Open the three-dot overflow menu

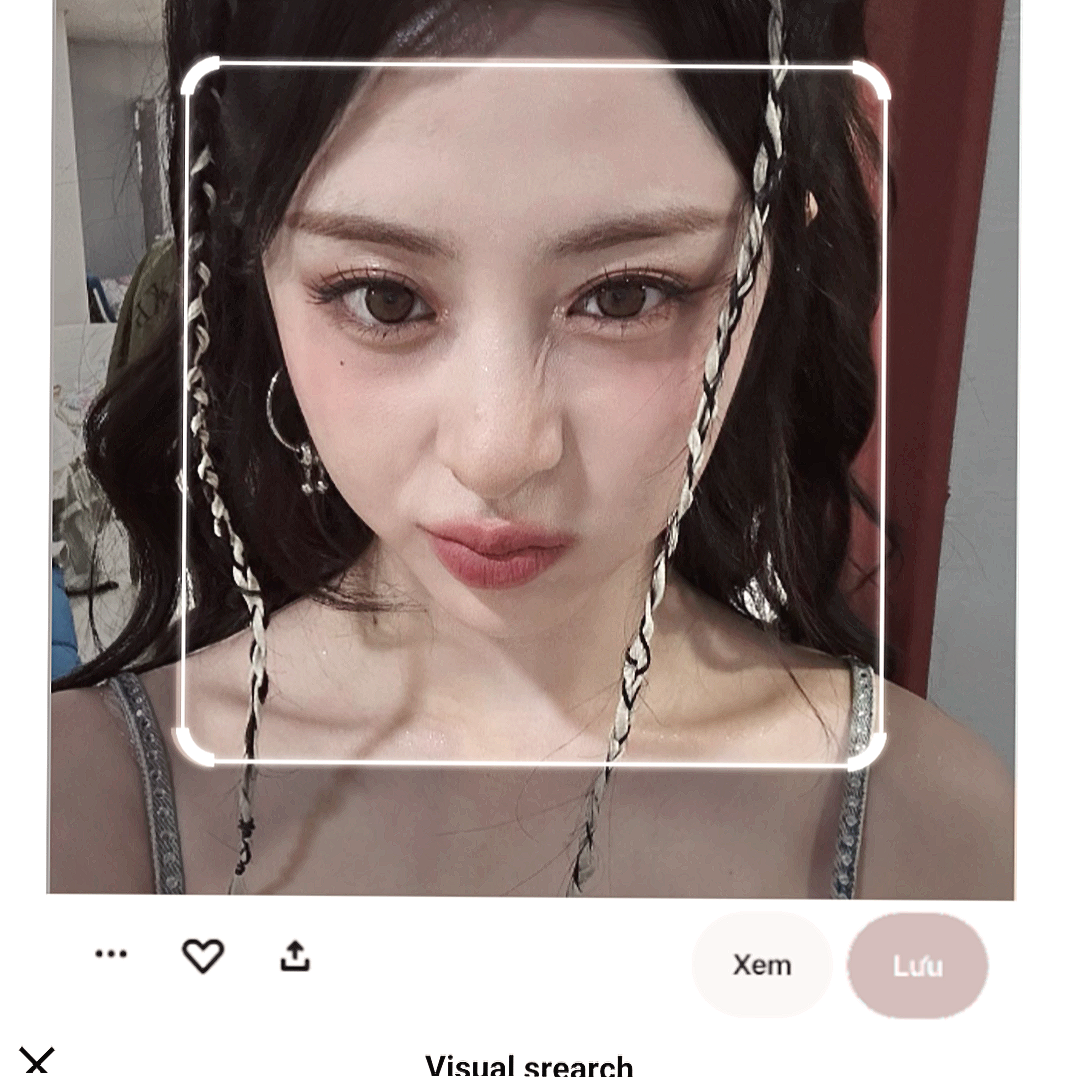(111, 954)
